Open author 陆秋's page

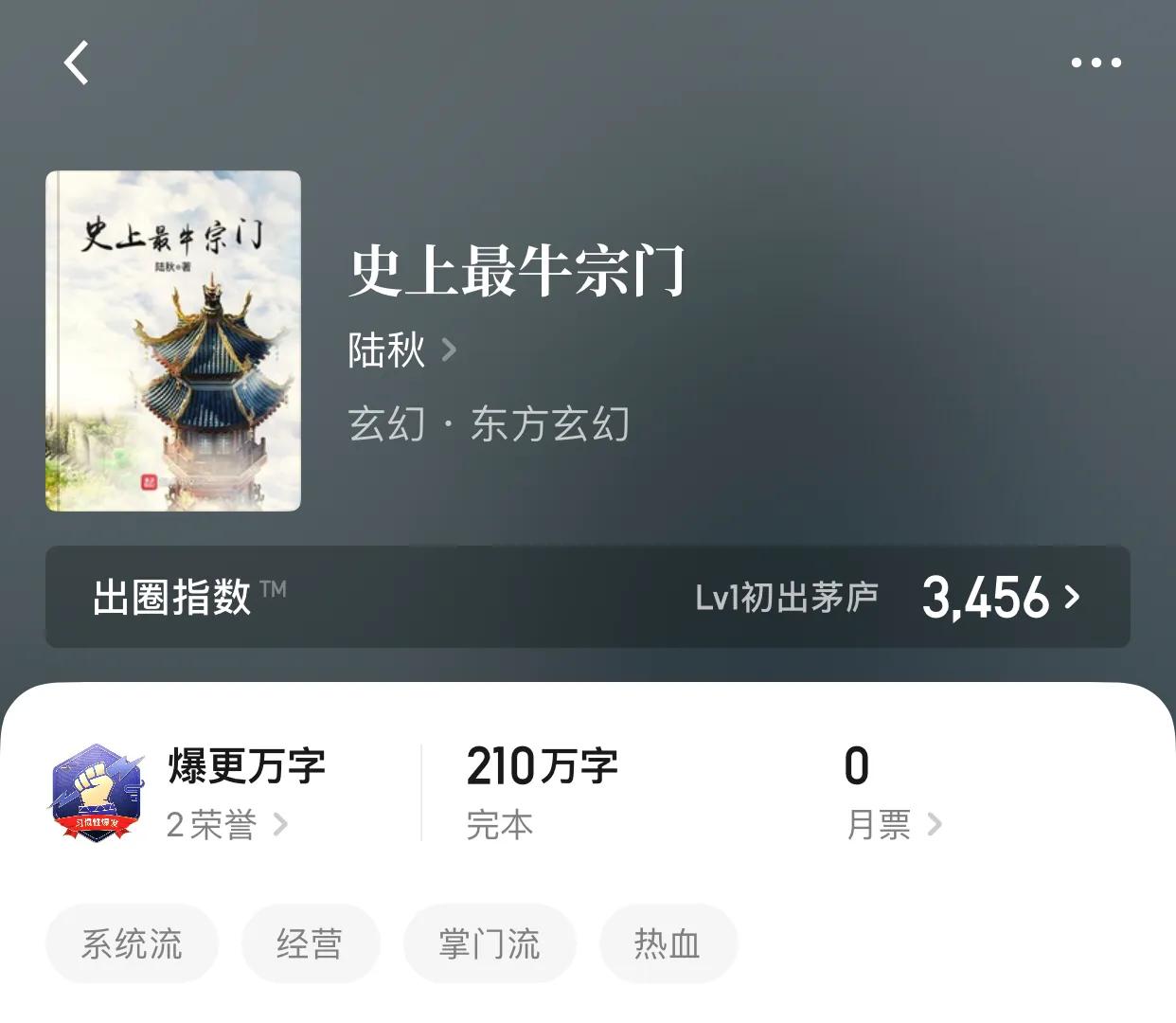pos(401,350)
